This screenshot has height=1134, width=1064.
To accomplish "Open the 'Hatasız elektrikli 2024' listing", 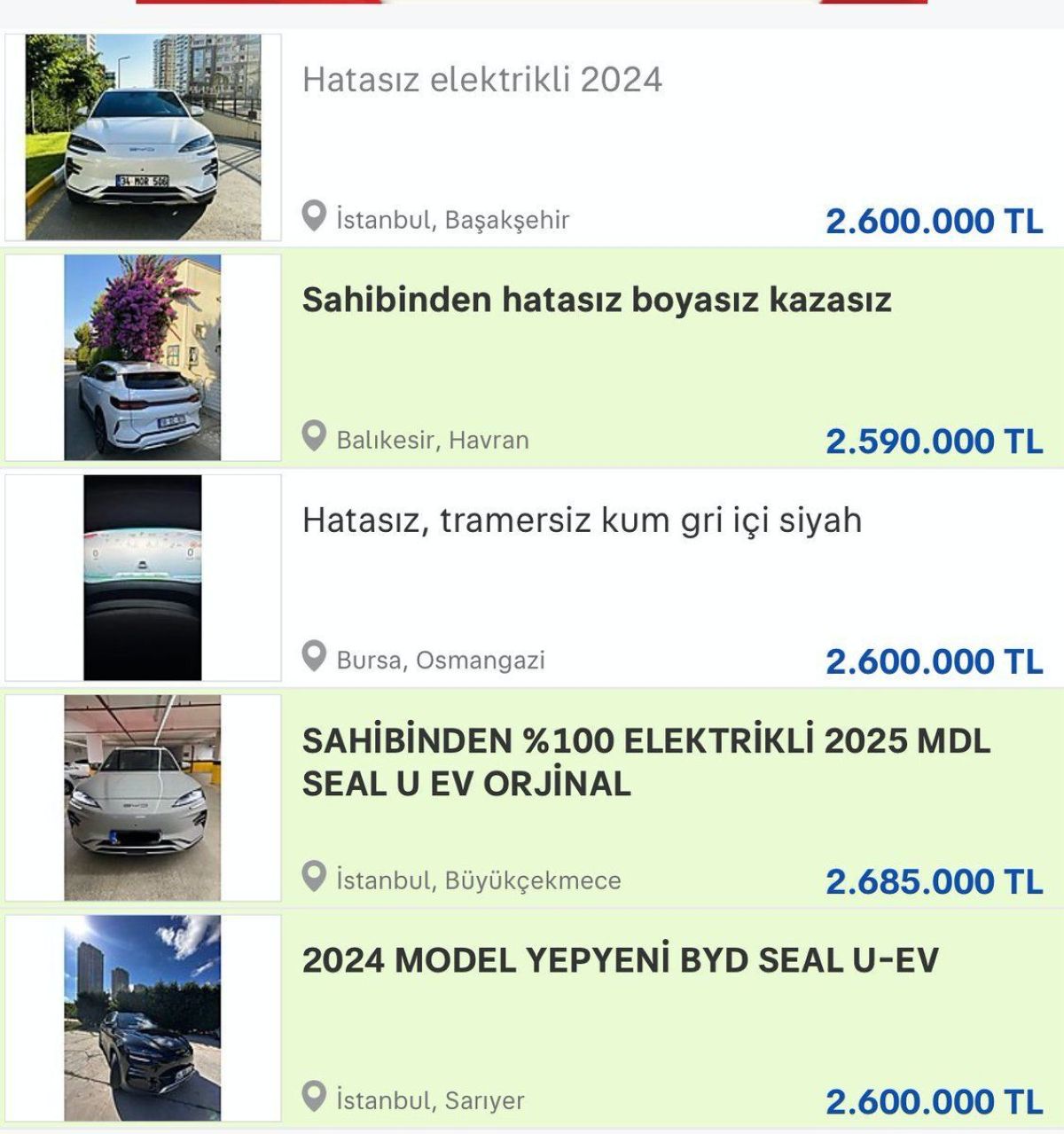I will tap(484, 80).
